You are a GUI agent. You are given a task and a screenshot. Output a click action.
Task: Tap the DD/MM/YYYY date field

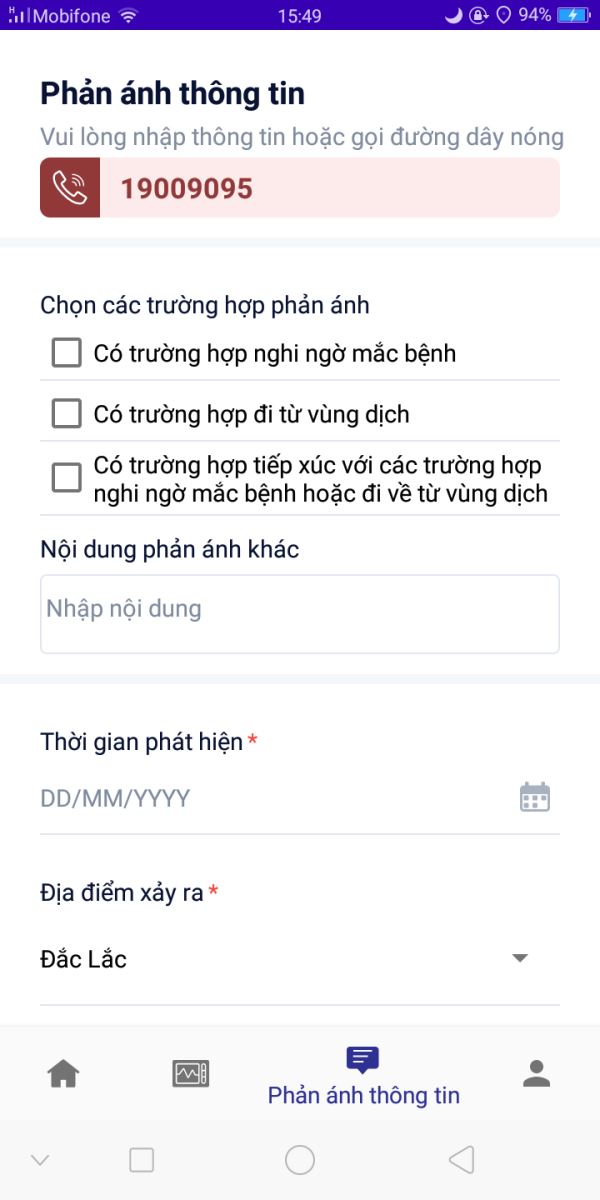tap(270, 798)
